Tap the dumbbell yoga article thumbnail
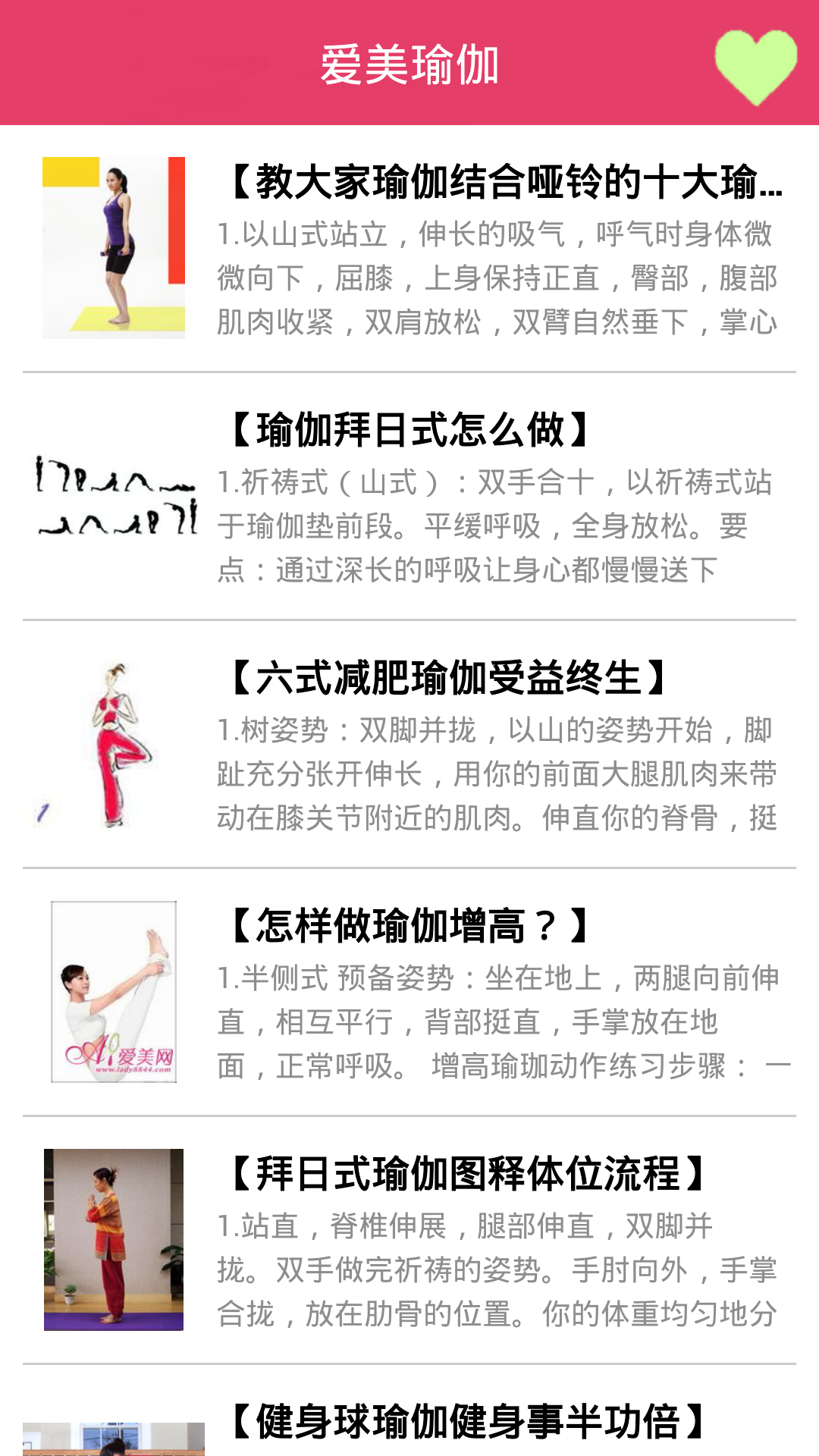 pos(112,246)
